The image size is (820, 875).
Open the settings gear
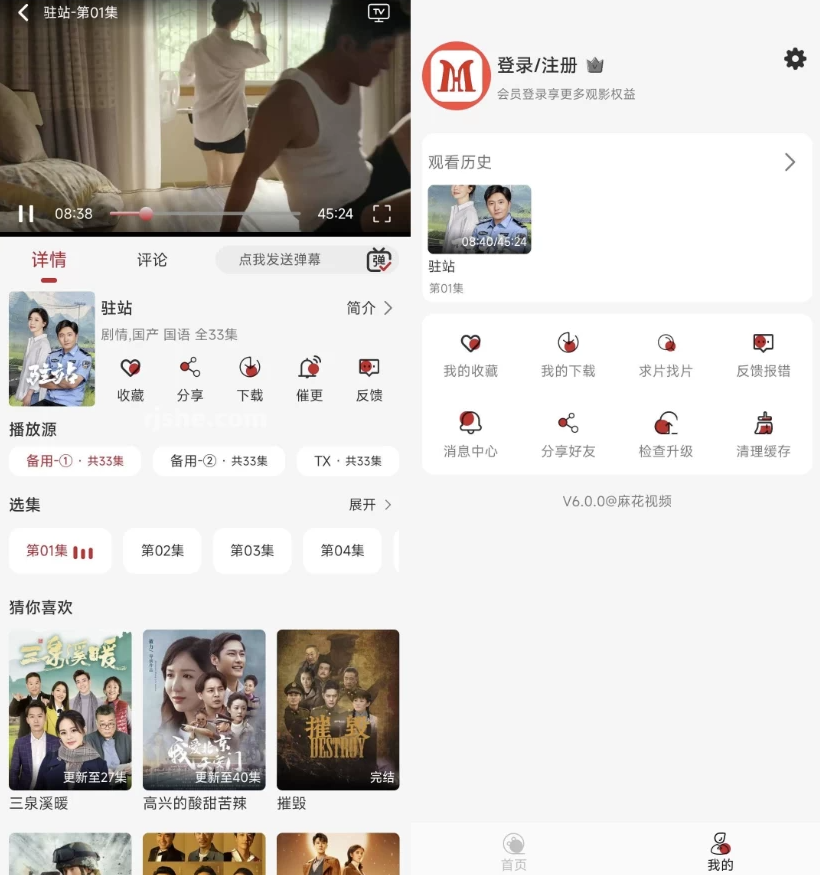click(795, 59)
